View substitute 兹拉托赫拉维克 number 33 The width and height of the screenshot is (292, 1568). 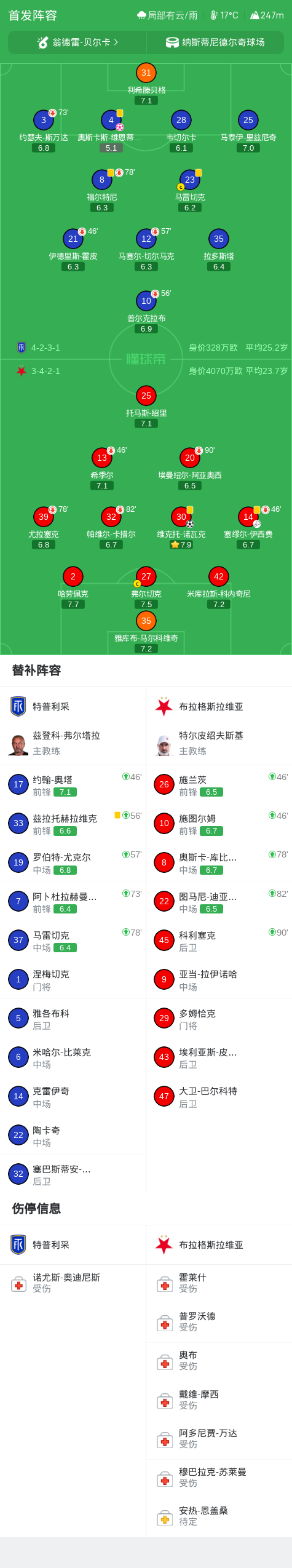(x=73, y=824)
